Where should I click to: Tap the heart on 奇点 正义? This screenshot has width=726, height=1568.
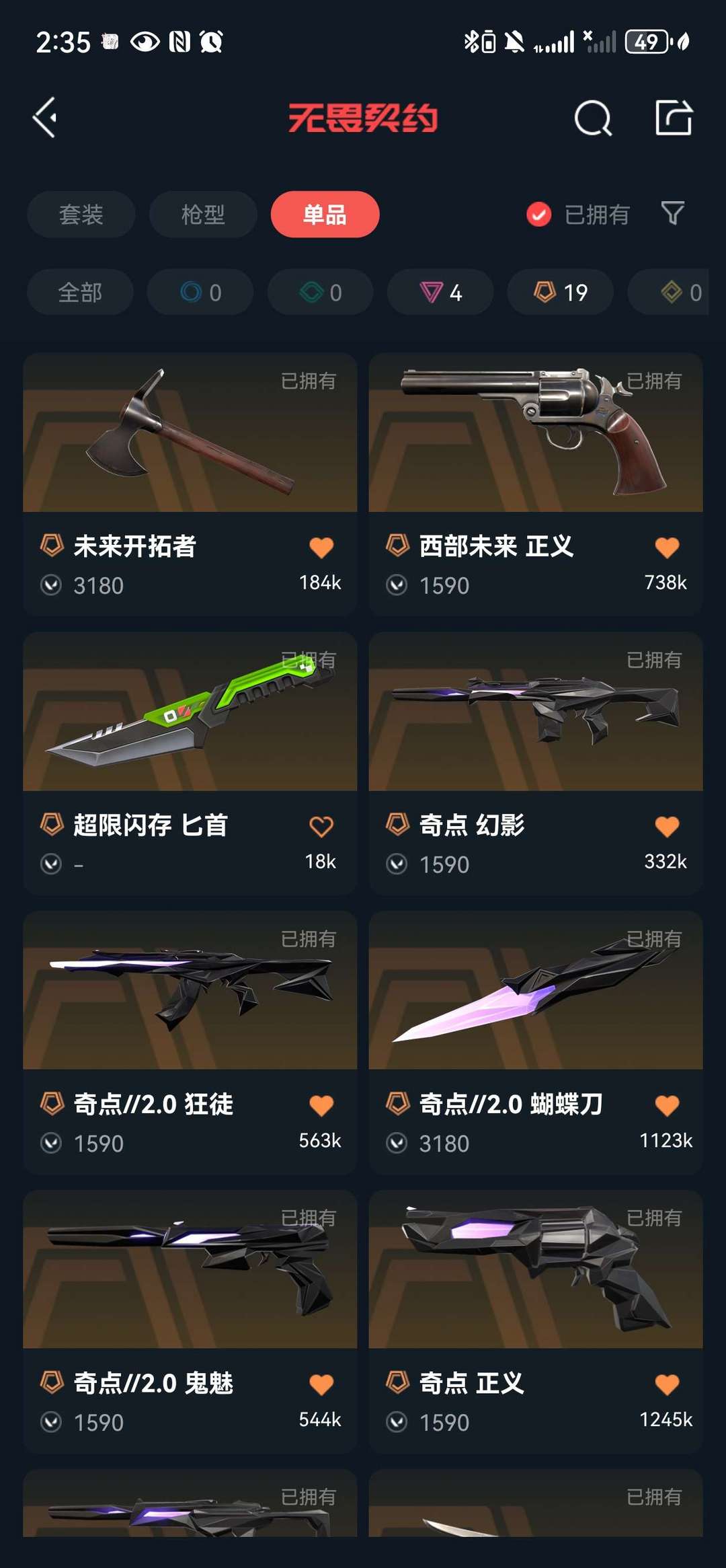[x=667, y=1385]
